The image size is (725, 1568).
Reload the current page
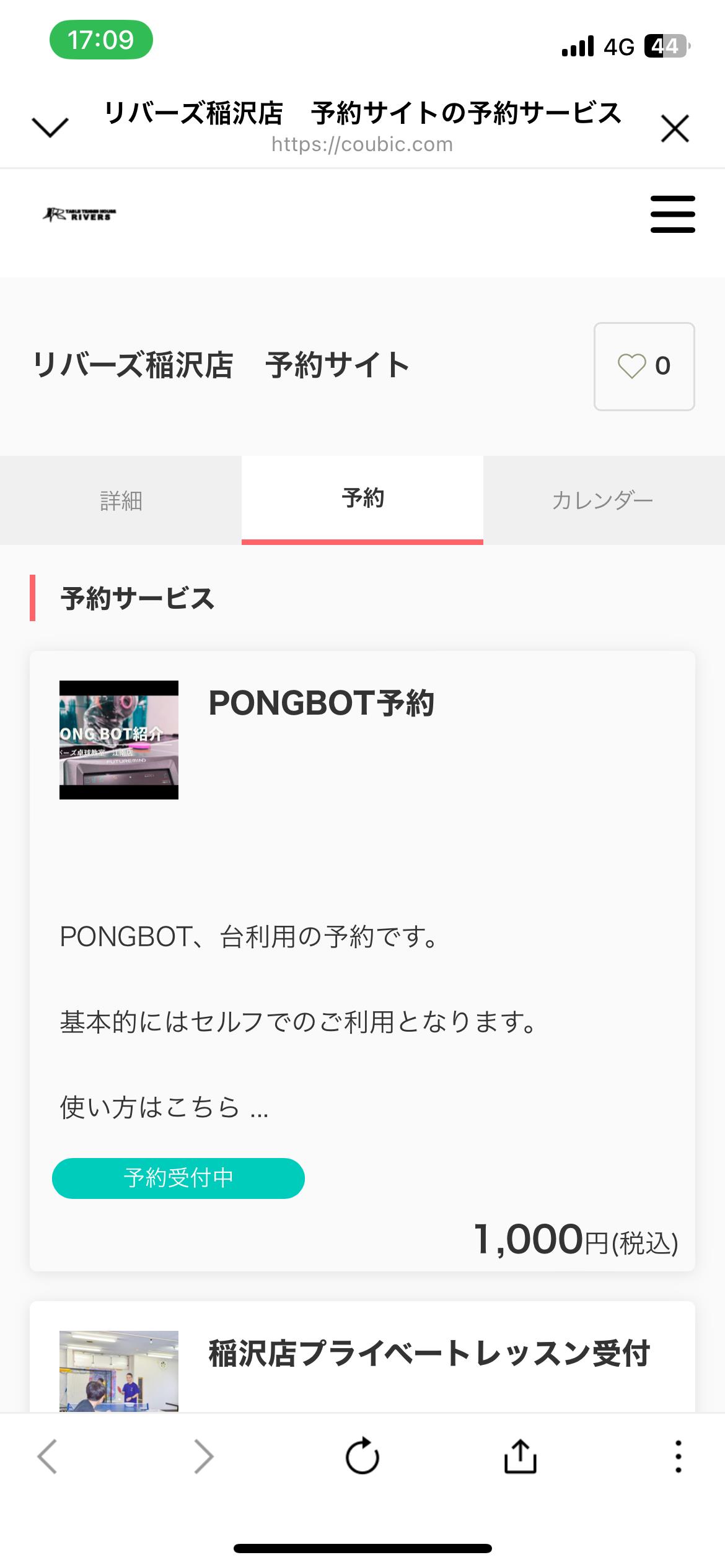coord(362,1456)
